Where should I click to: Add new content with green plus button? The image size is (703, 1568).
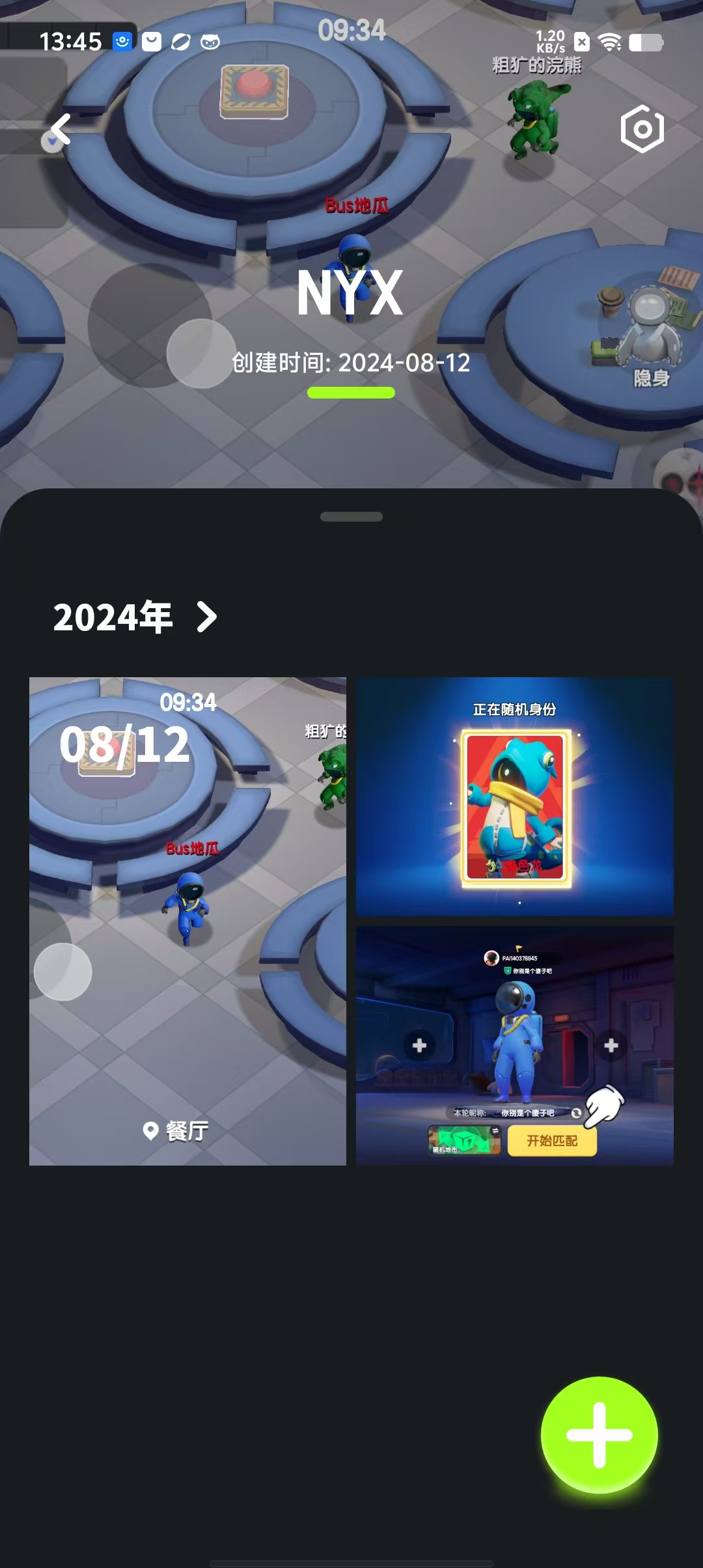pyautogui.click(x=599, y=1435)
